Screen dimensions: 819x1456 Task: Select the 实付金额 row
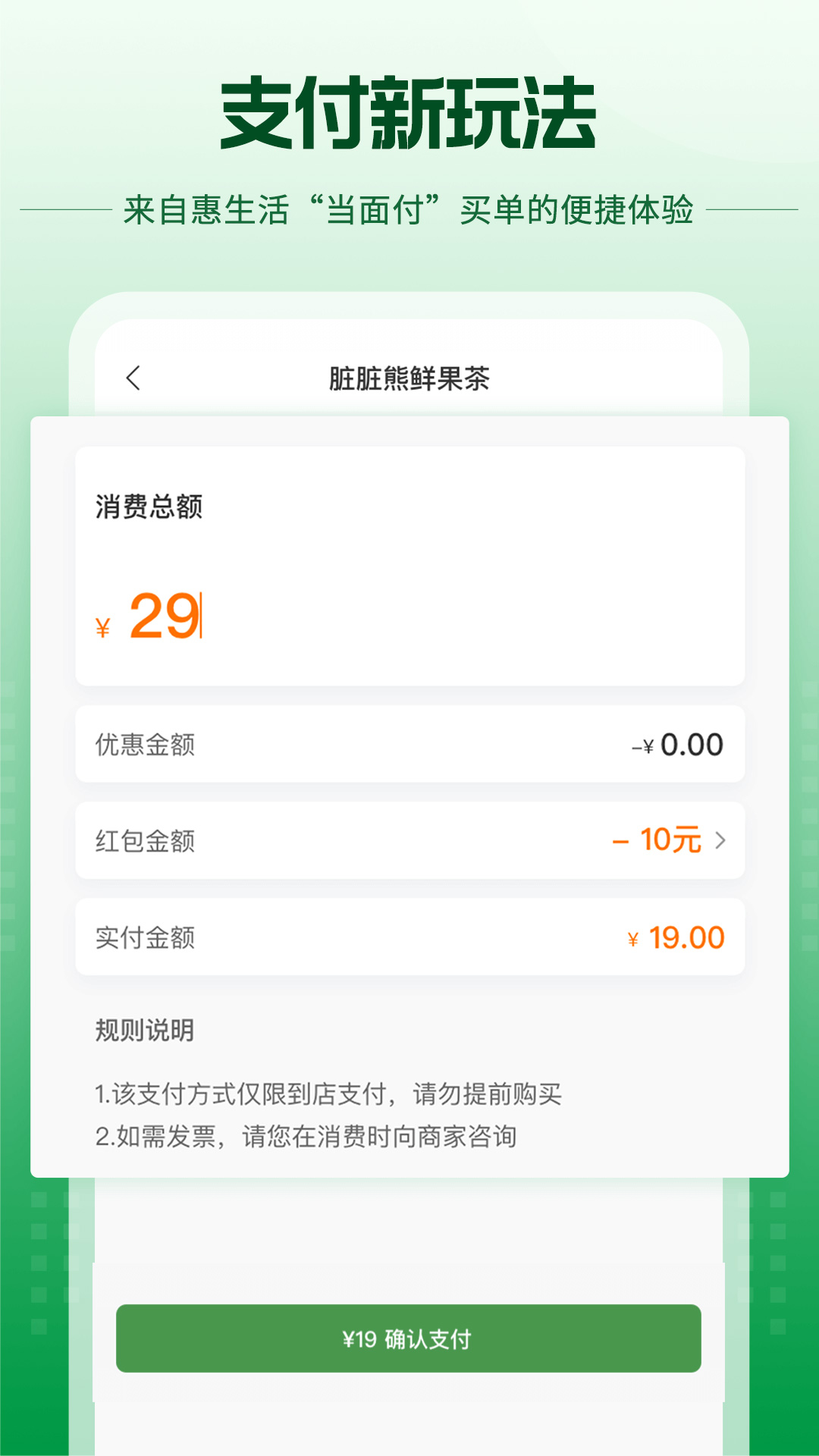409,937
